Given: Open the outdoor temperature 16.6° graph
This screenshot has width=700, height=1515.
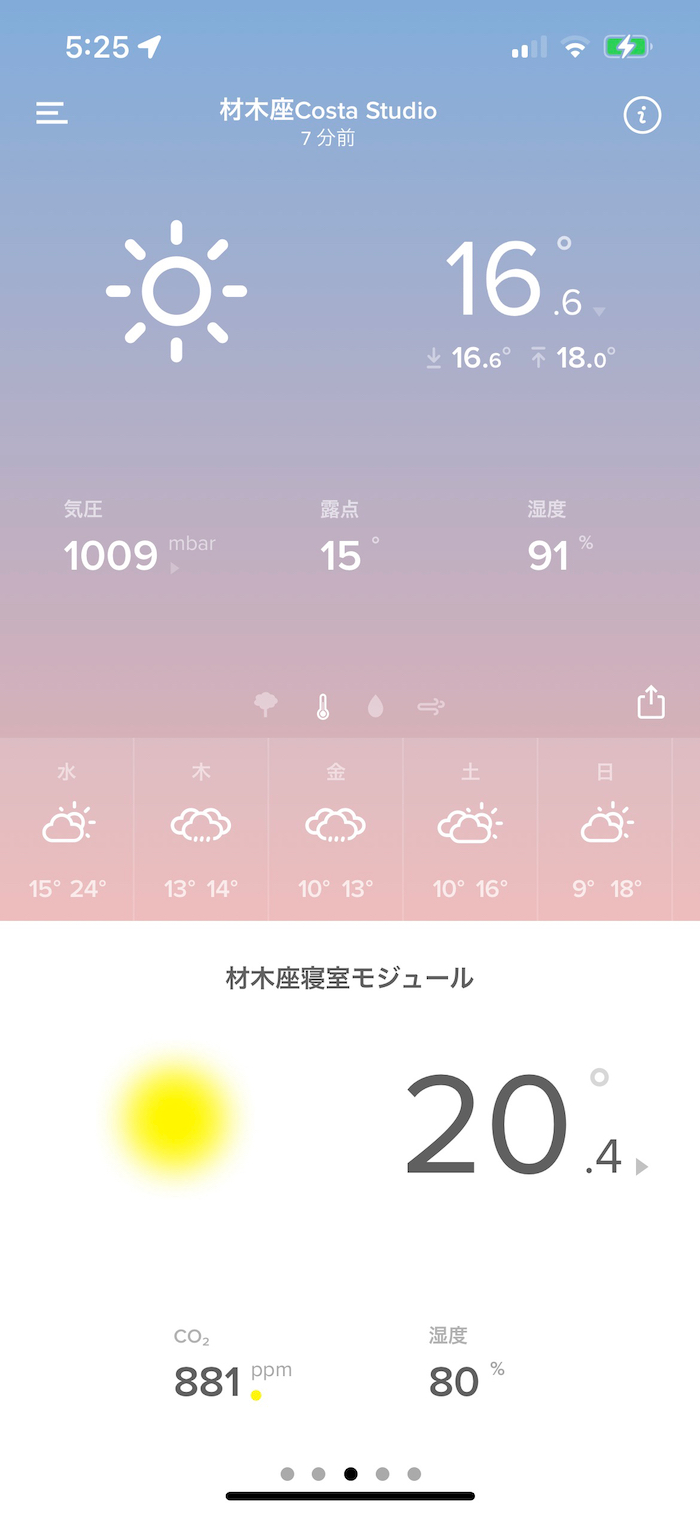Looking at the screenshot, I should [x=526, y=280].
